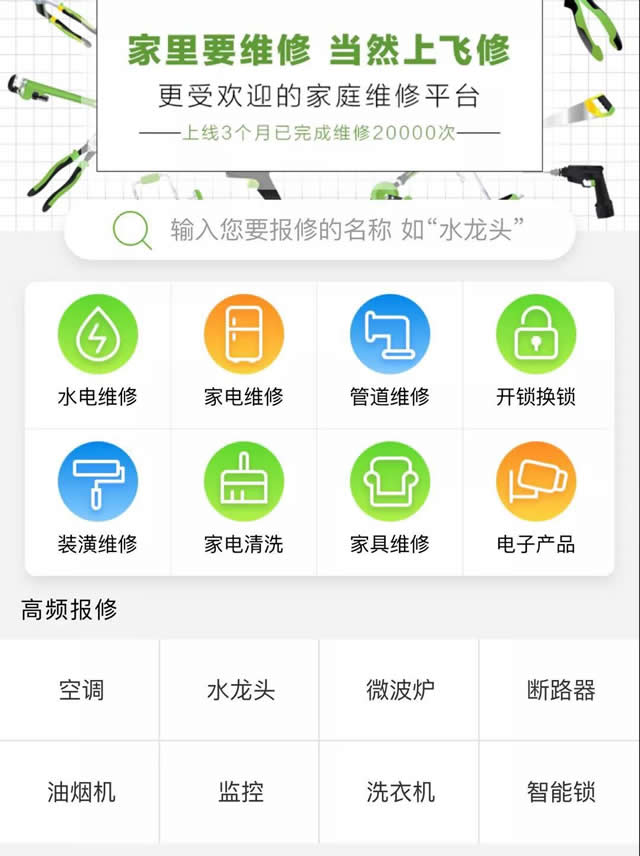The width and height of the screenshot is (640, 856).
Task: Select 空调 under frequent repairs
Action: [x=80, y=690]
